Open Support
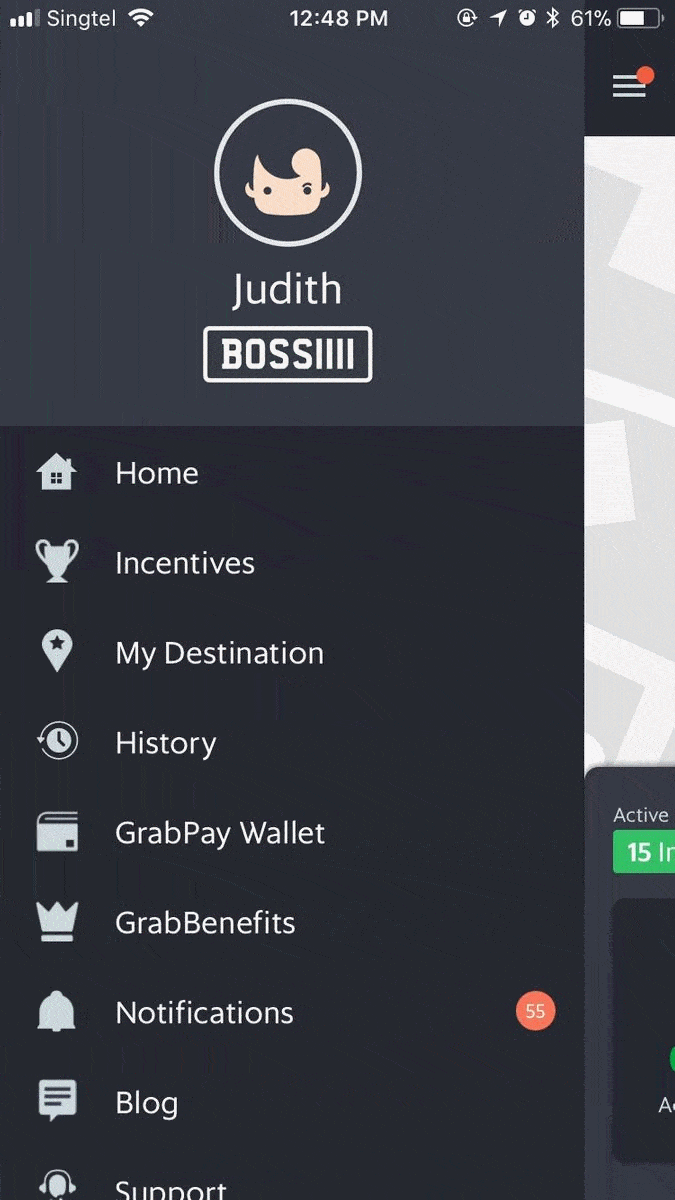The height and width of the screenshot is (1200, 675). click(170, 1188)
